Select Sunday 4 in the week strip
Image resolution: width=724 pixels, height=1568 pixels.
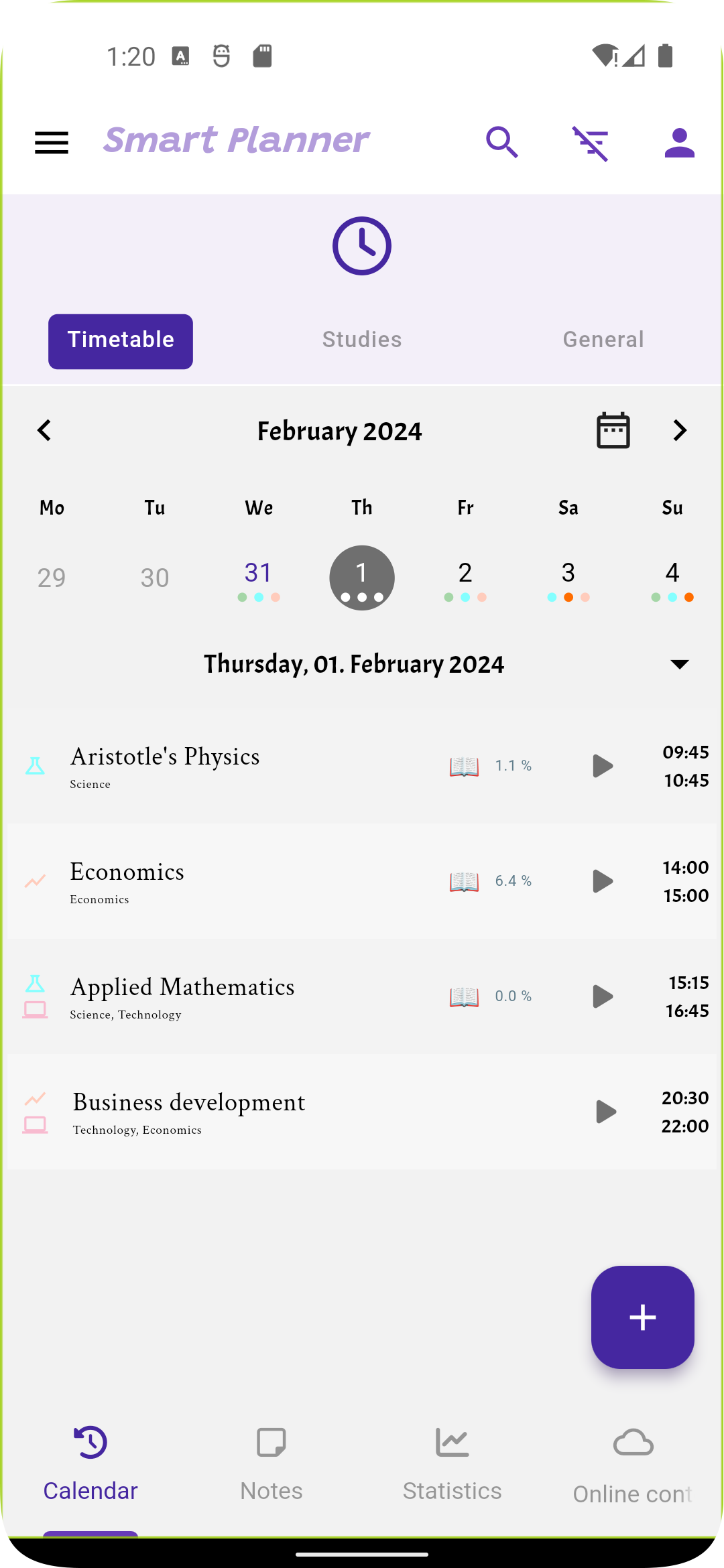pos(672,577)
